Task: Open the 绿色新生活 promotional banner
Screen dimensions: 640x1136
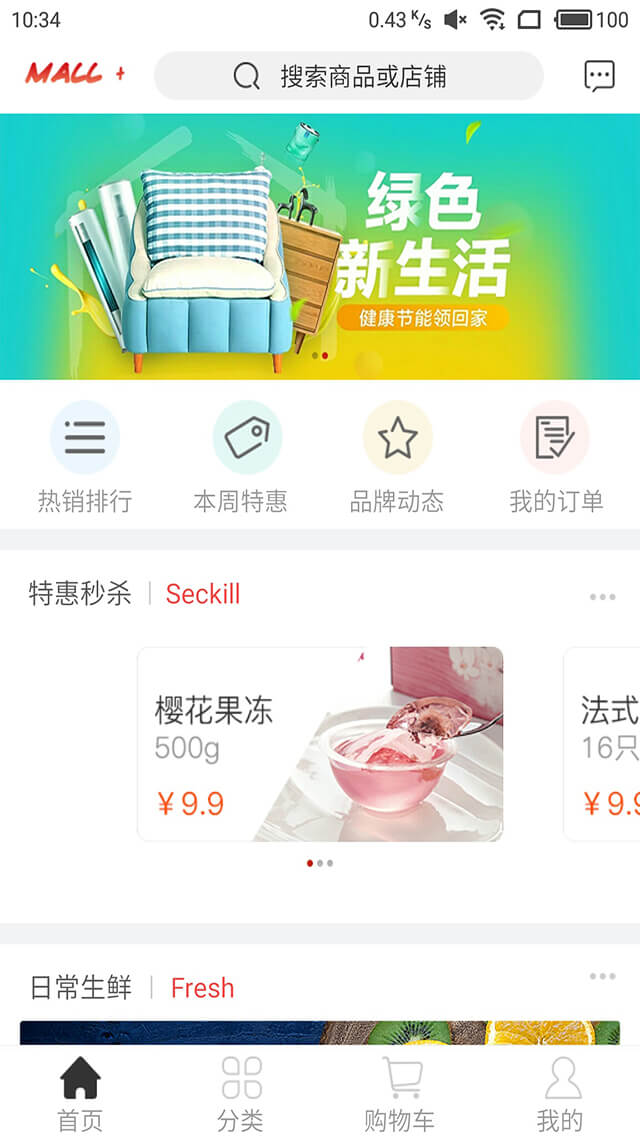Action: (320, 247)
